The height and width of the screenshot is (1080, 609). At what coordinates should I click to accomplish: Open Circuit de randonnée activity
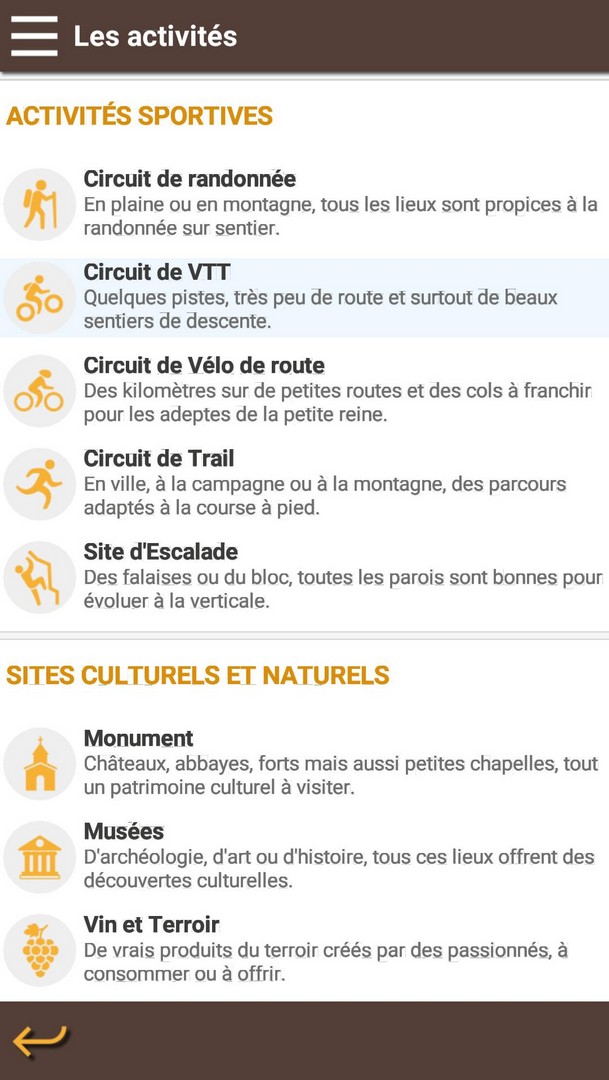point(304,204)
